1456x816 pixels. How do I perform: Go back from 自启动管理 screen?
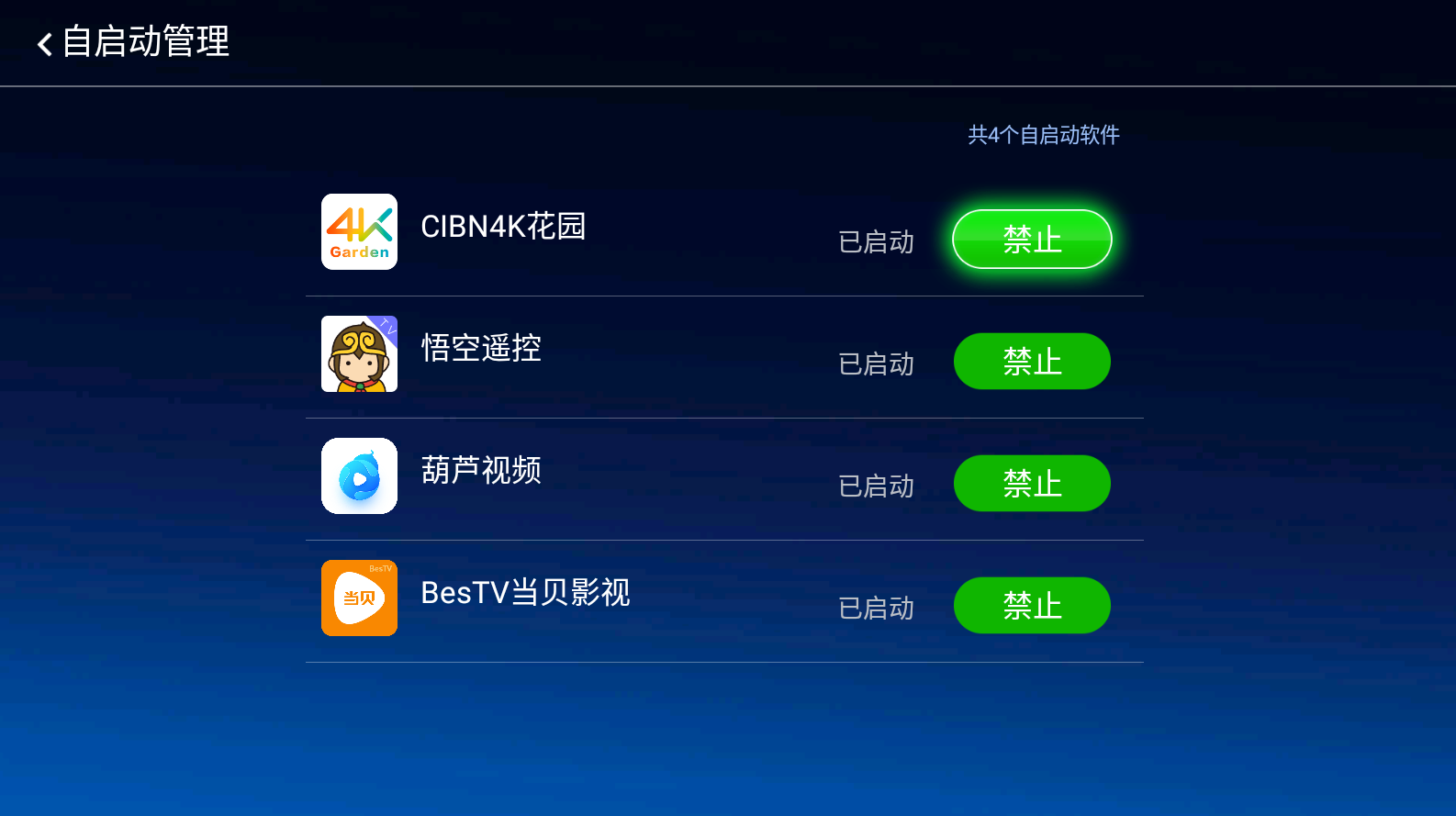click(x=44, y=43)
